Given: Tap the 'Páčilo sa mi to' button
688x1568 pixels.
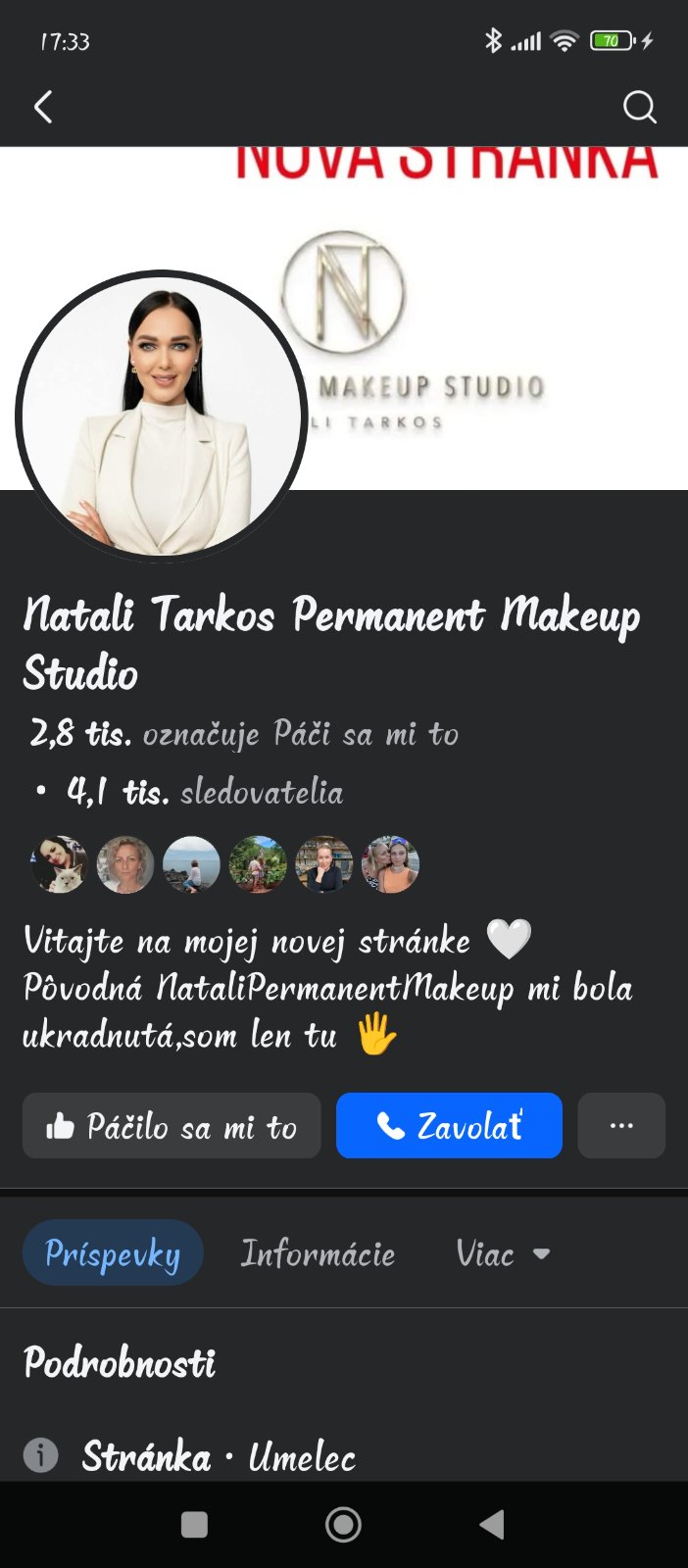Looking at the screenshot, I should click(x=172, y=1126).
